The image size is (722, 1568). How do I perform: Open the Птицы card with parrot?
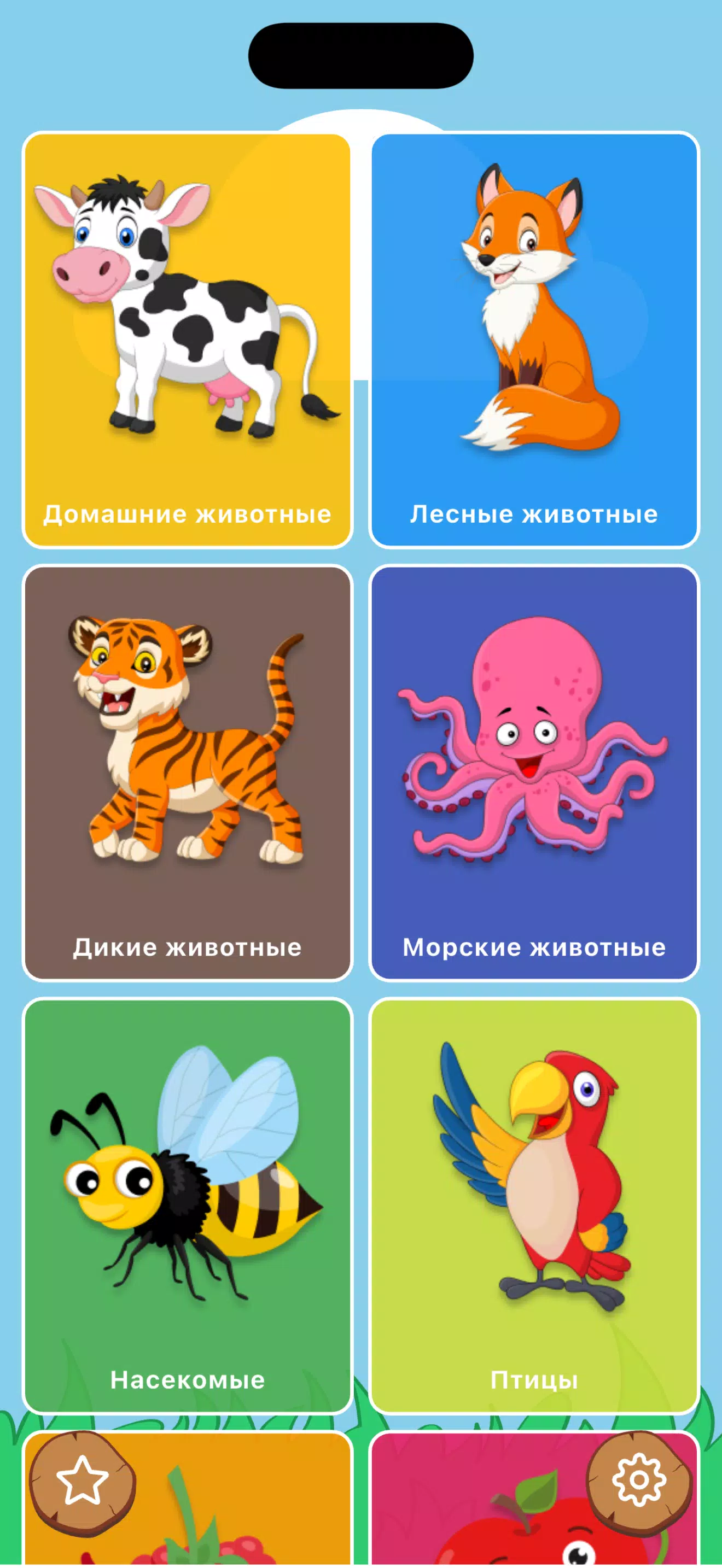534,1205
